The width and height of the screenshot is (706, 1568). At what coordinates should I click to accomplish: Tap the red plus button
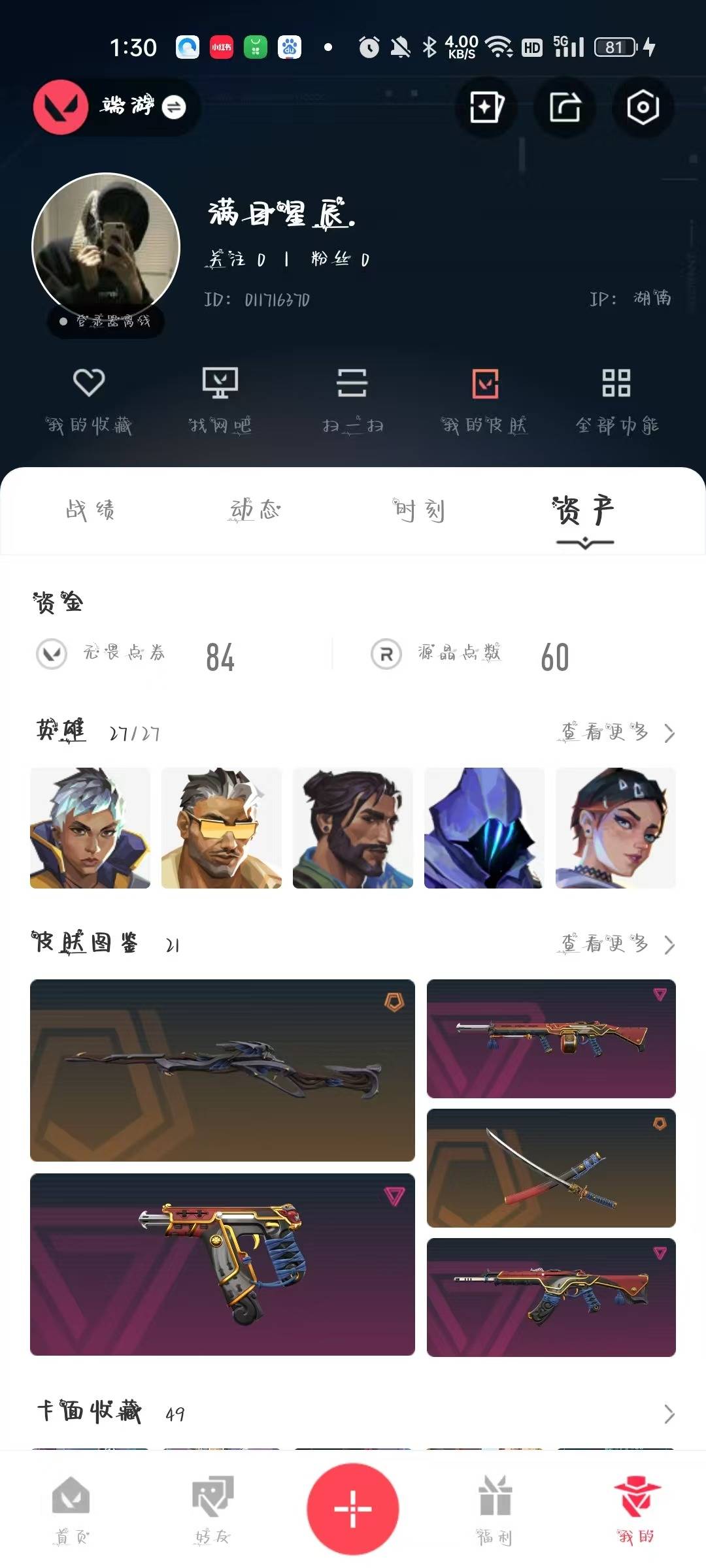click(353, 1509)
